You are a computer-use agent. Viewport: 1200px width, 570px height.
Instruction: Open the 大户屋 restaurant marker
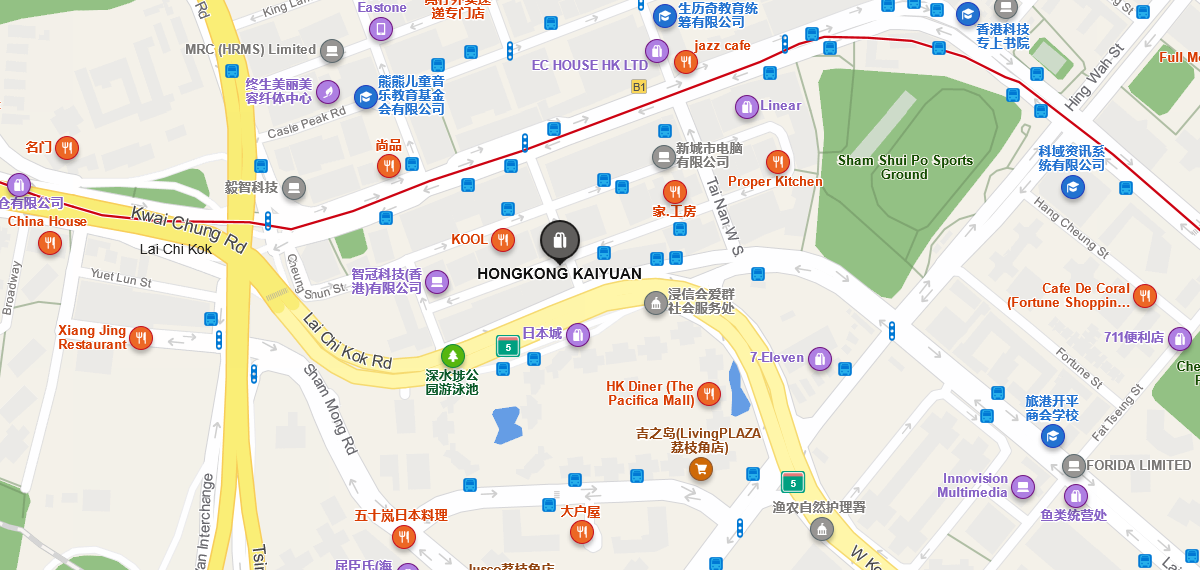[582, 533]
